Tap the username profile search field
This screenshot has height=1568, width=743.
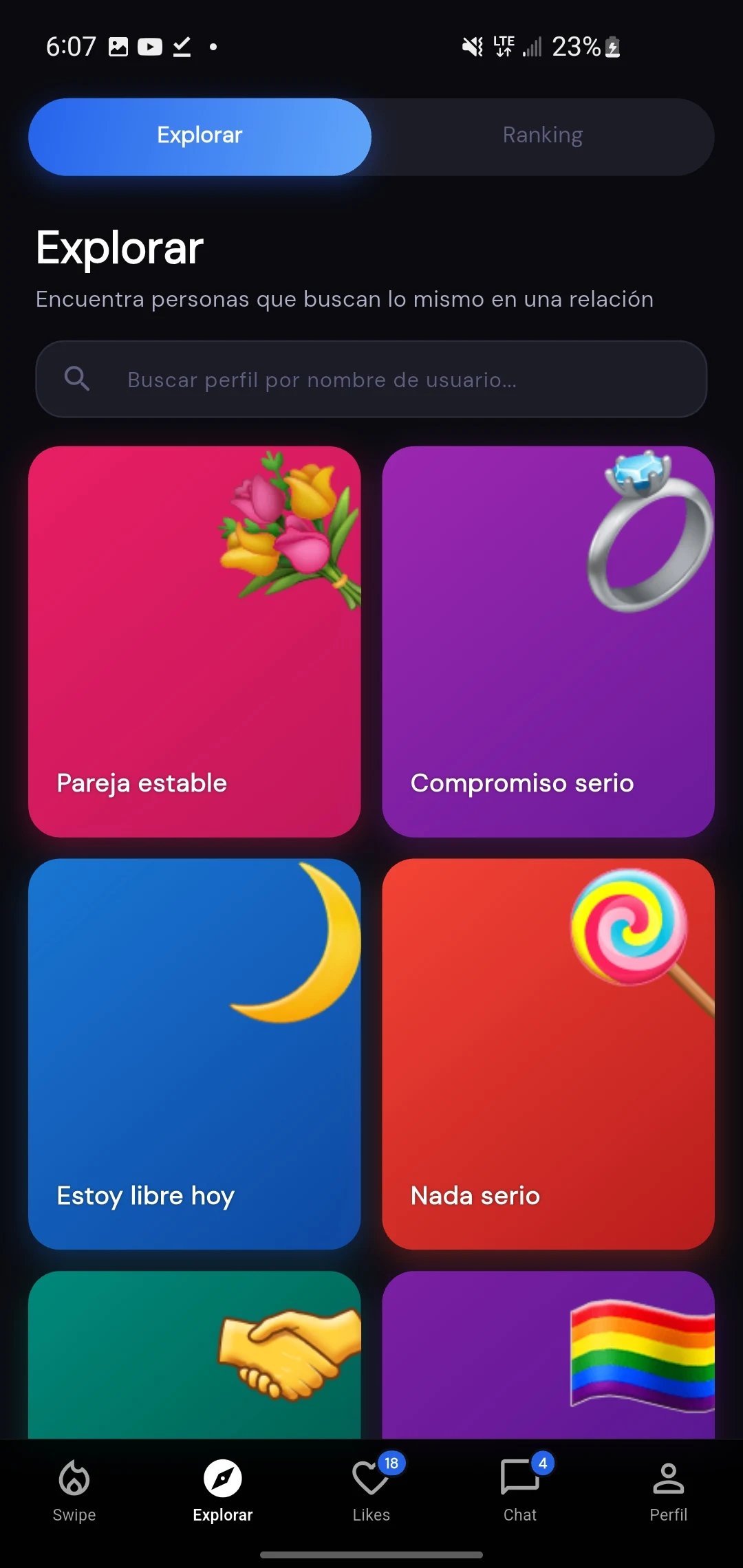tap(371, 379)
